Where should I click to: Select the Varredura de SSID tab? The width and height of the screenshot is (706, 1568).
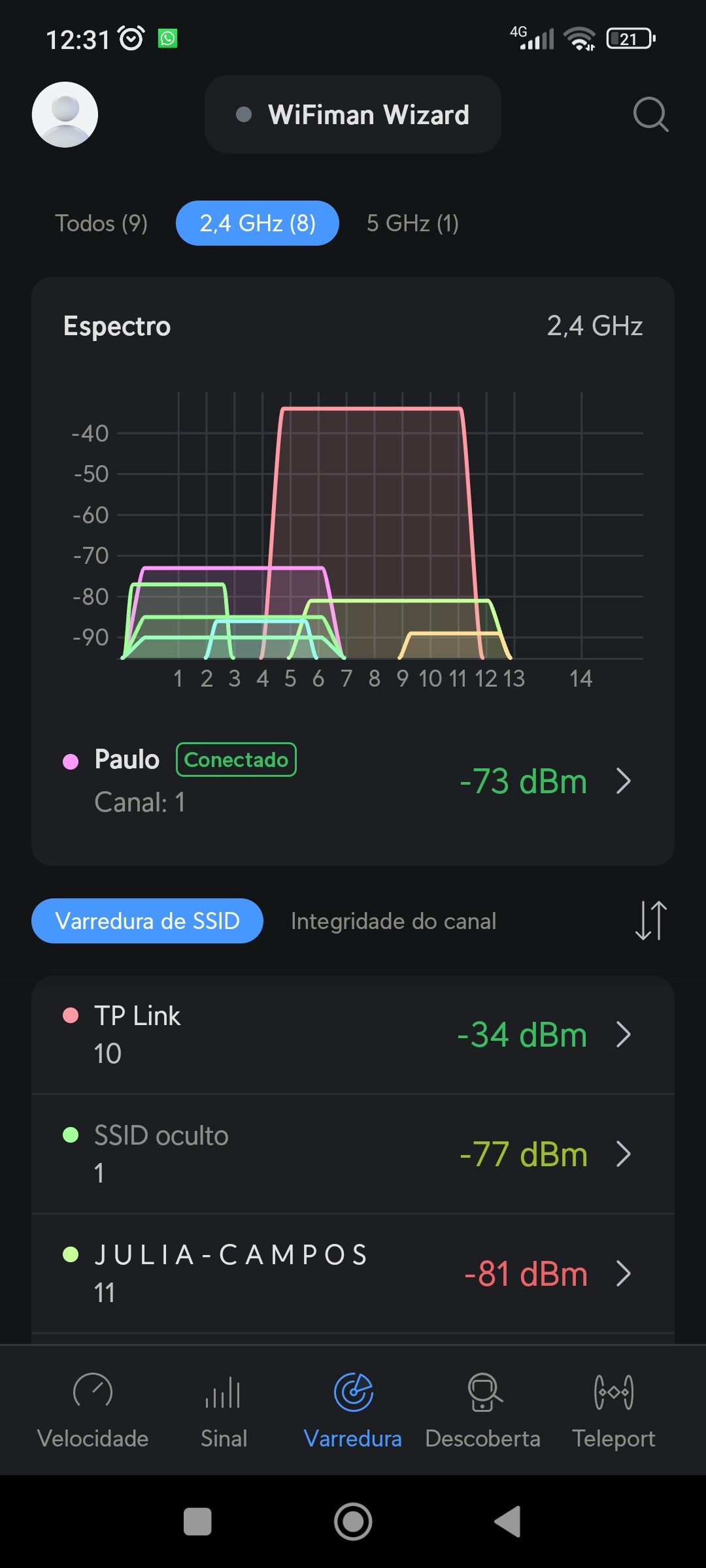pos(147,921)
